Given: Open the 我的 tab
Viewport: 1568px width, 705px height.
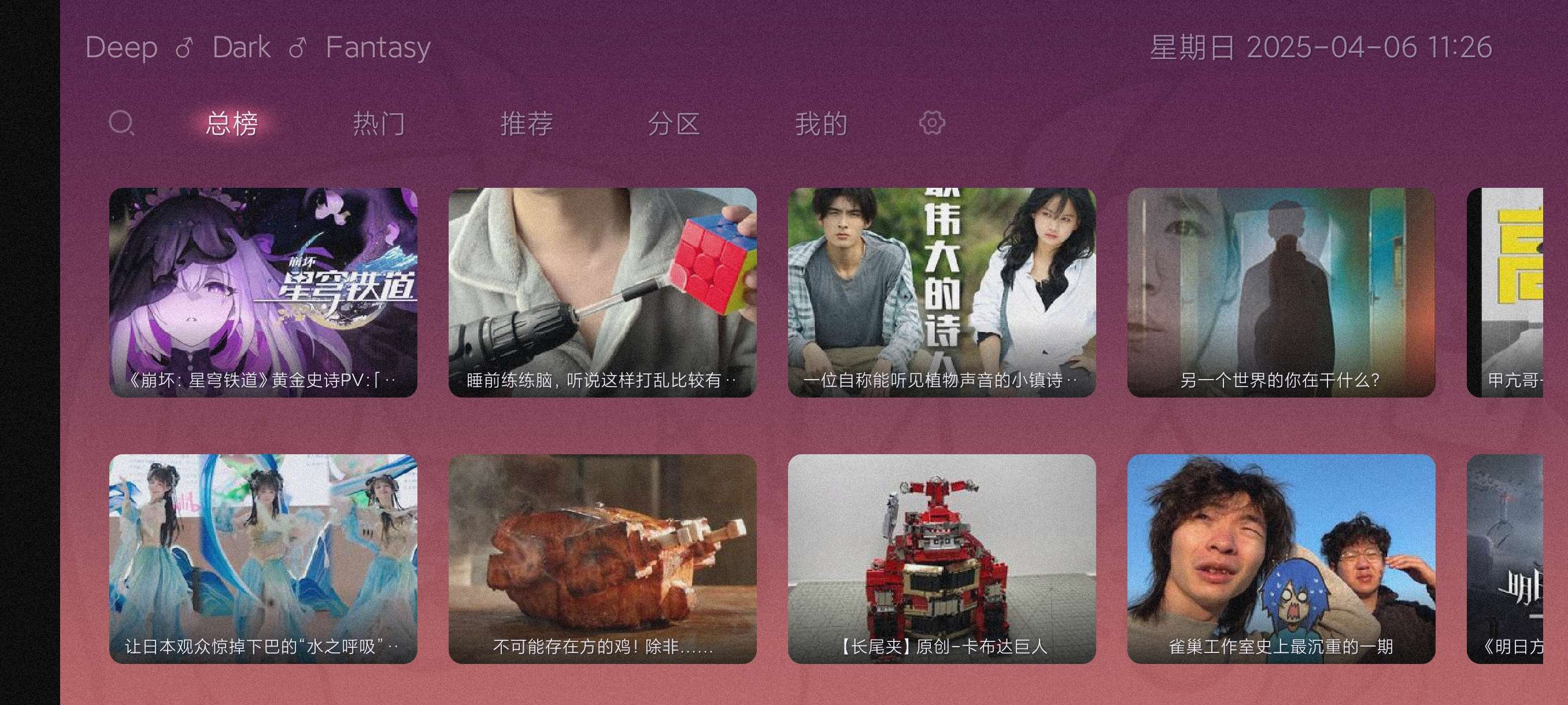Looking at the screenshot, I should tap(821, 124).
